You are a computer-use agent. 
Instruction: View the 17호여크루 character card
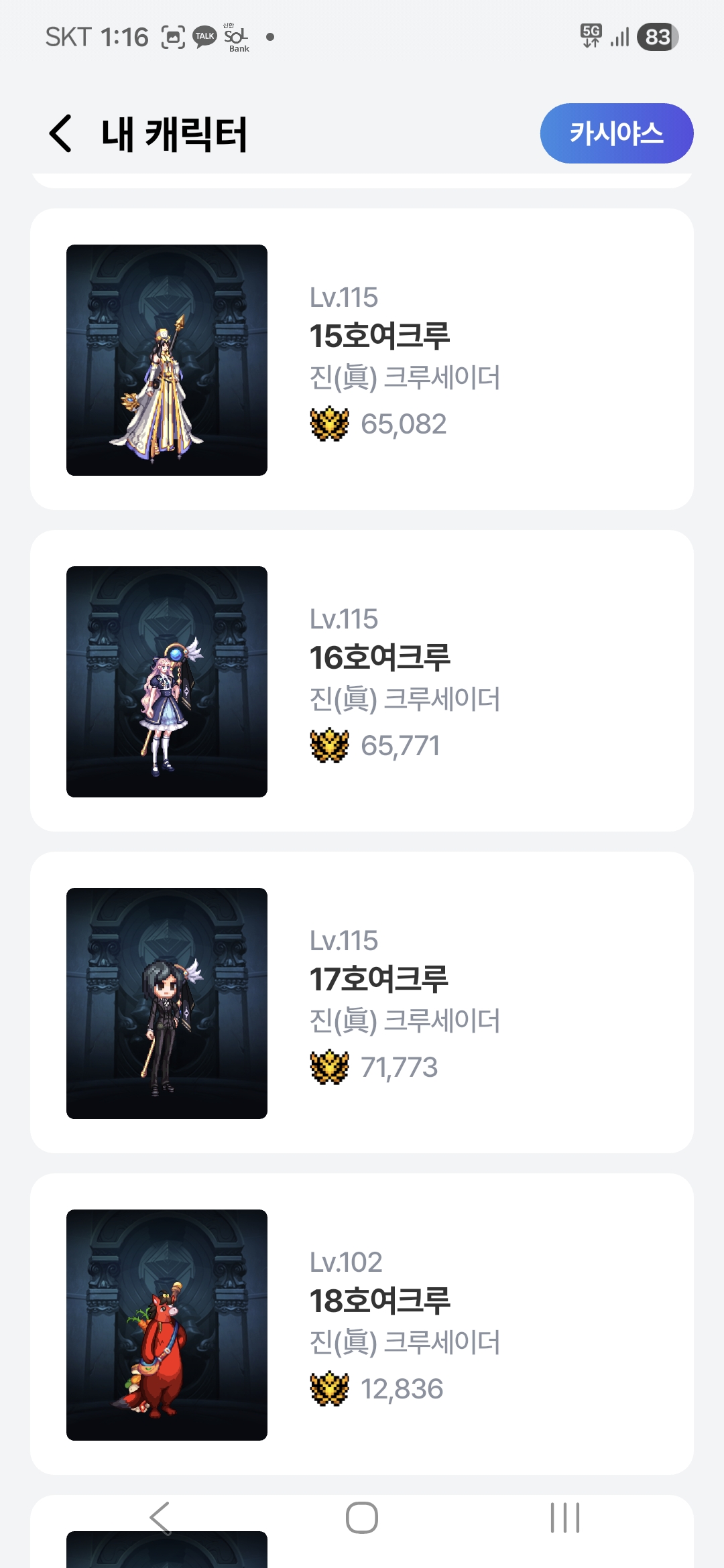point(362,1002)
